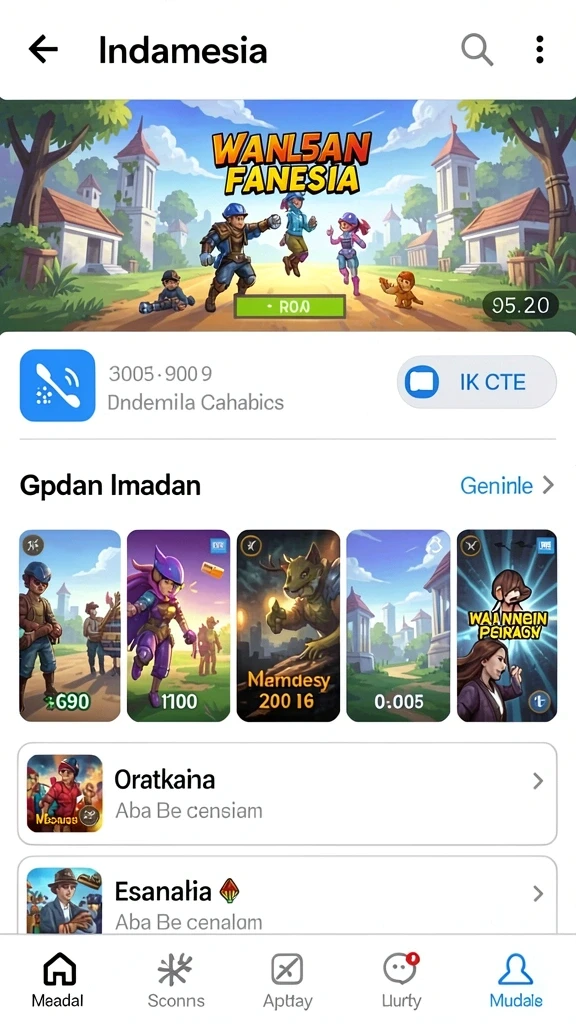
Task: Open the Oratkaina row
Action: [287, 793]
